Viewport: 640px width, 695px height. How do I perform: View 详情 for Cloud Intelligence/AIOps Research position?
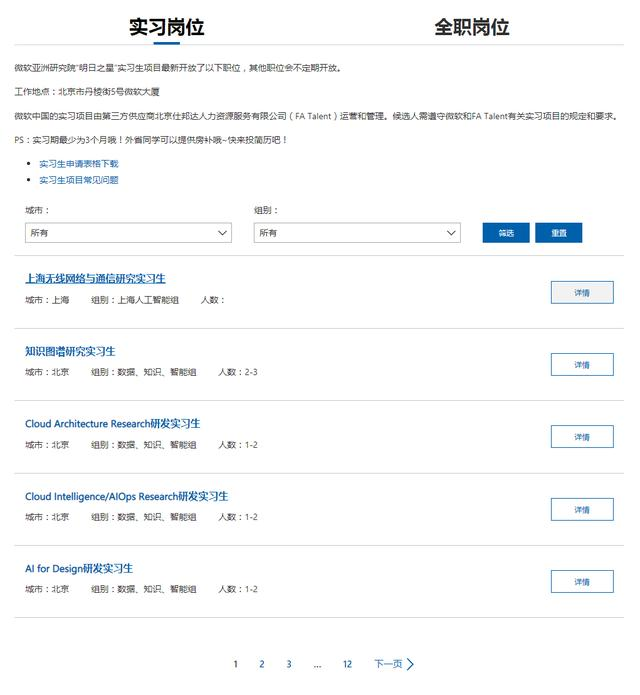click(x=582, y=509)
